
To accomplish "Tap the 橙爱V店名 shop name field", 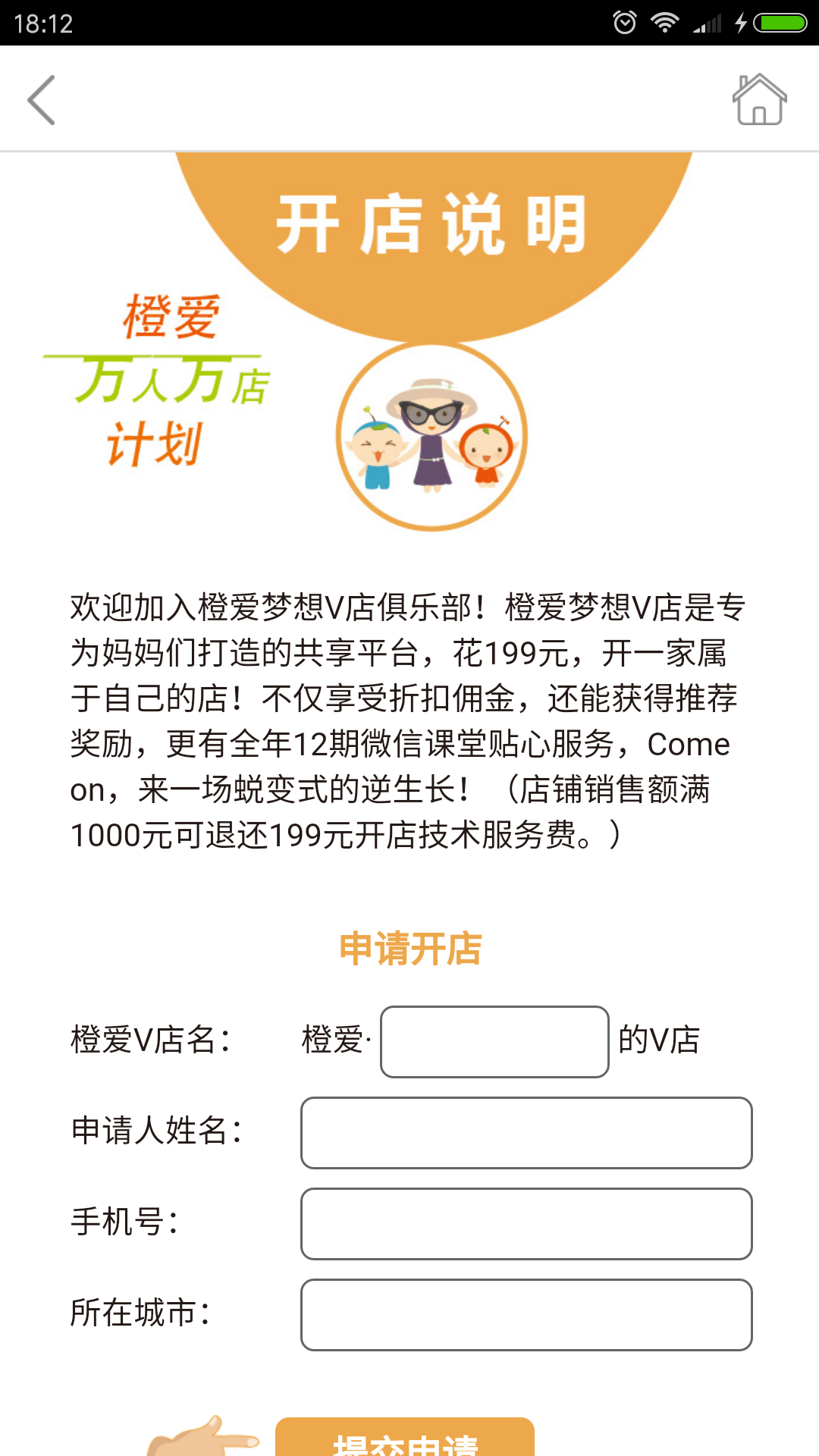I will pos(494,1042).
